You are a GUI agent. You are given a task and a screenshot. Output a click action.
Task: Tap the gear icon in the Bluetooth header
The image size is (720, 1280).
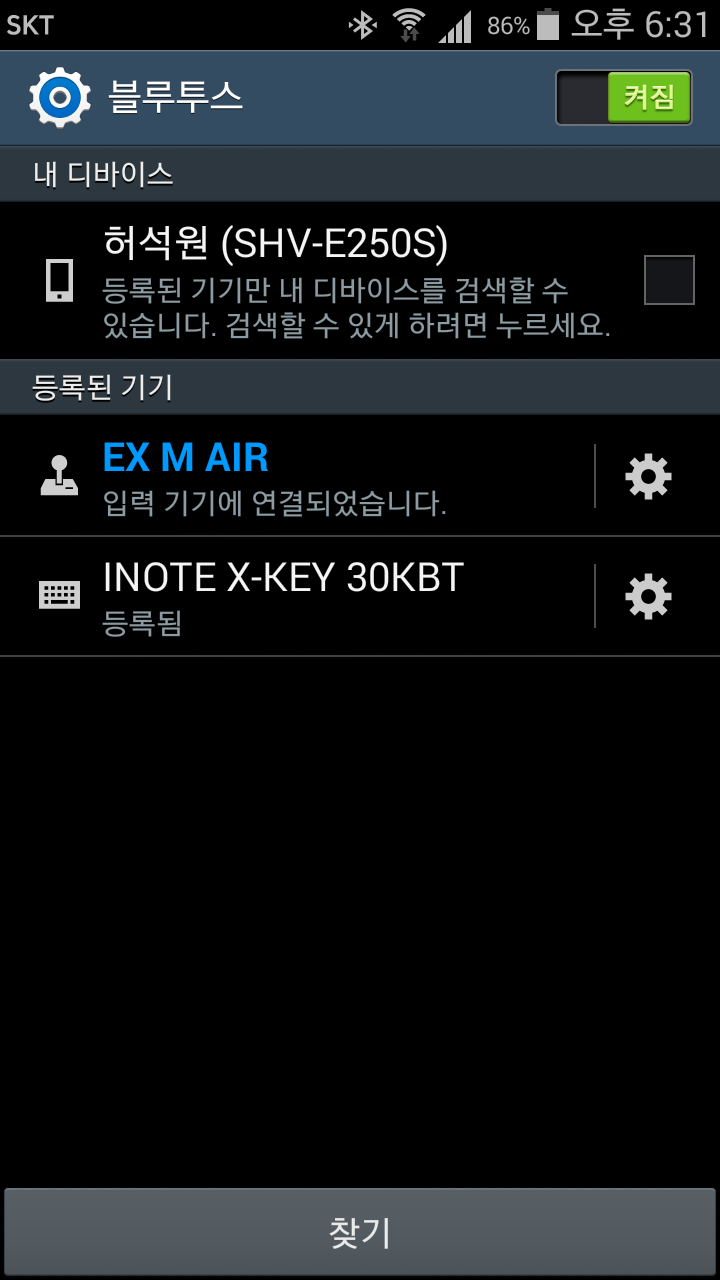point(60,97)
